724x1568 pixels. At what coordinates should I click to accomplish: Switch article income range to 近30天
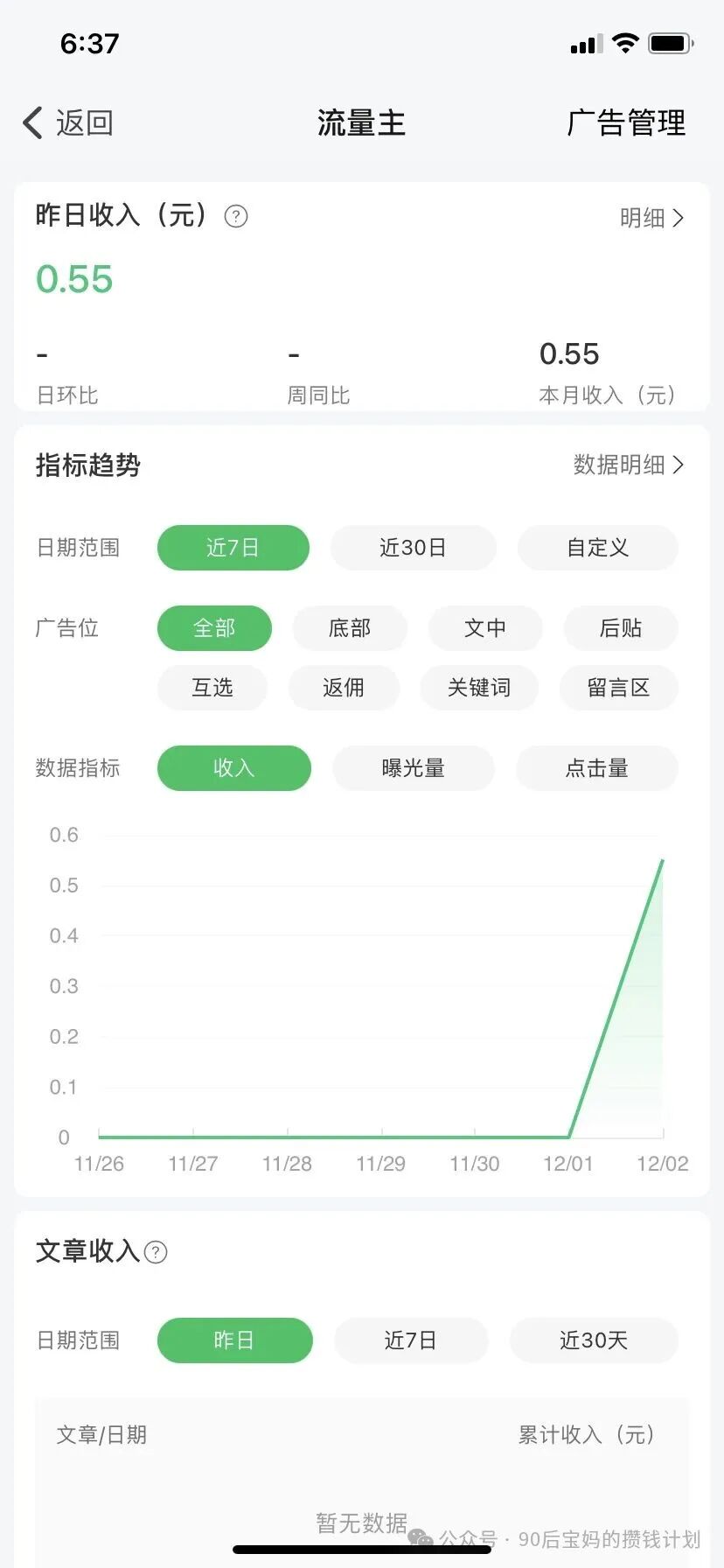tap(594, 1340)
